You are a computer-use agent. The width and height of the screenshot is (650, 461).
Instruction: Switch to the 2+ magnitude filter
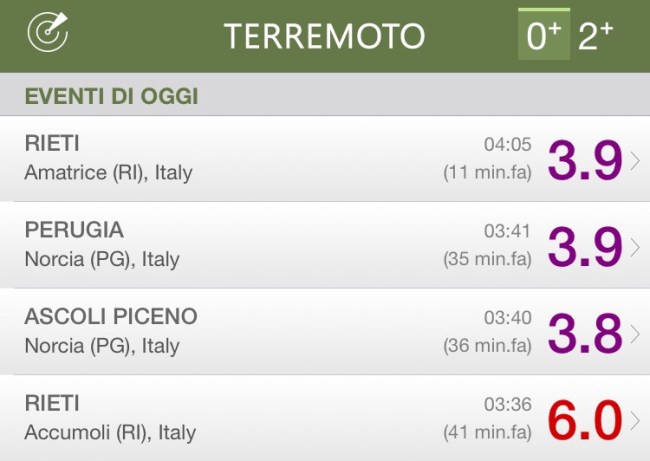(596, 36)
